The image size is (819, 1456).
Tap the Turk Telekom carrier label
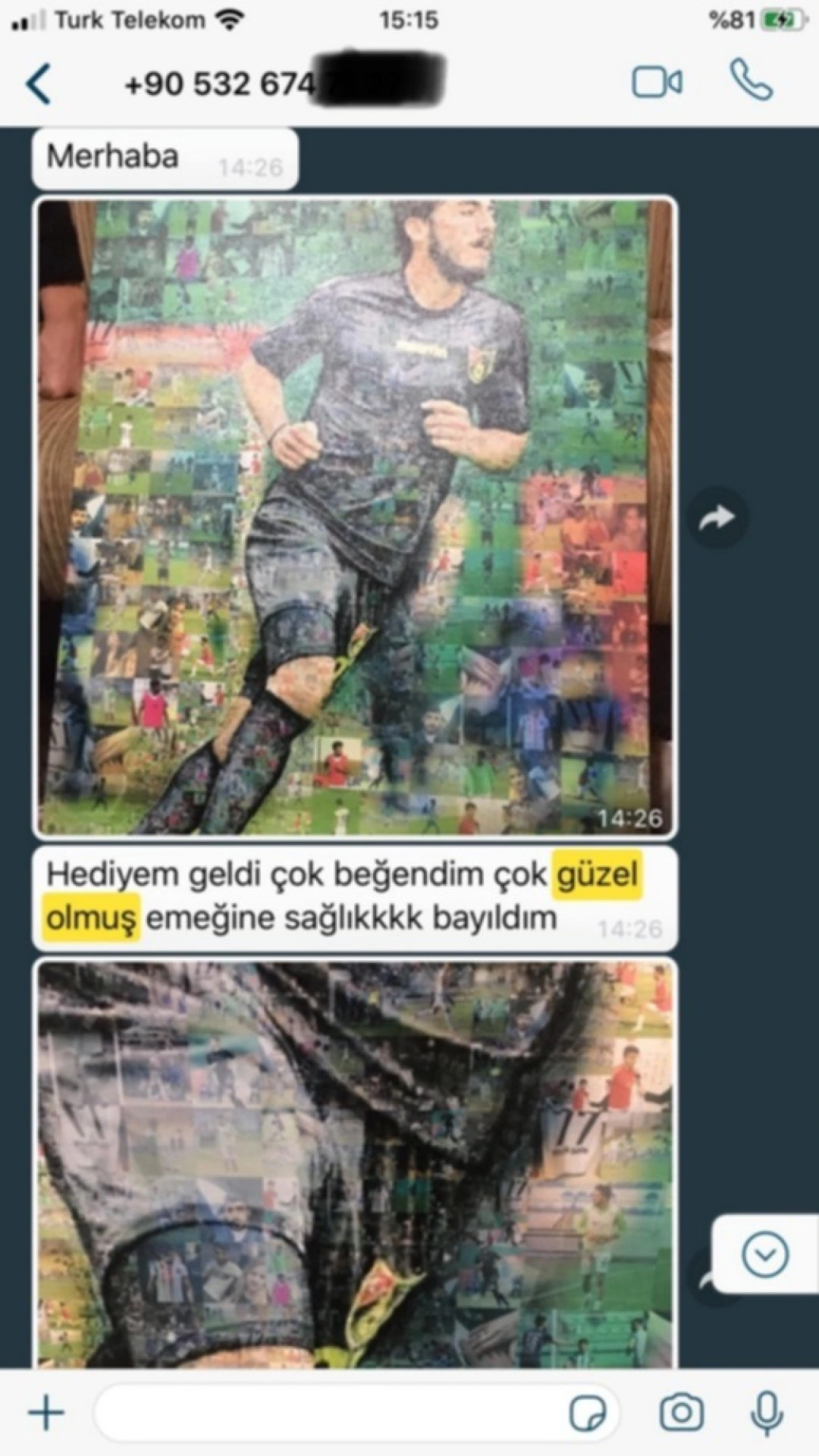[x=129, y=18]
